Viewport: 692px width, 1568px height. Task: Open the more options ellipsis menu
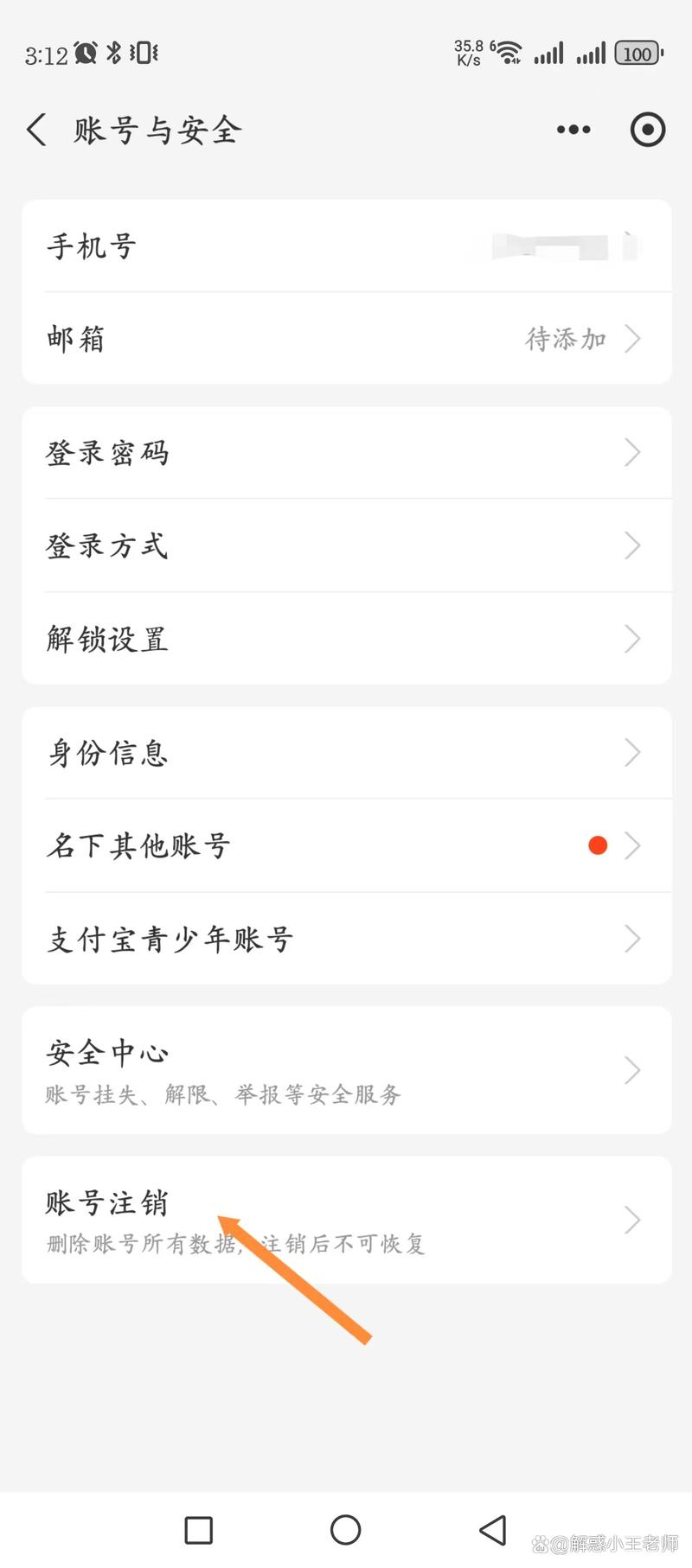(573, 130)
